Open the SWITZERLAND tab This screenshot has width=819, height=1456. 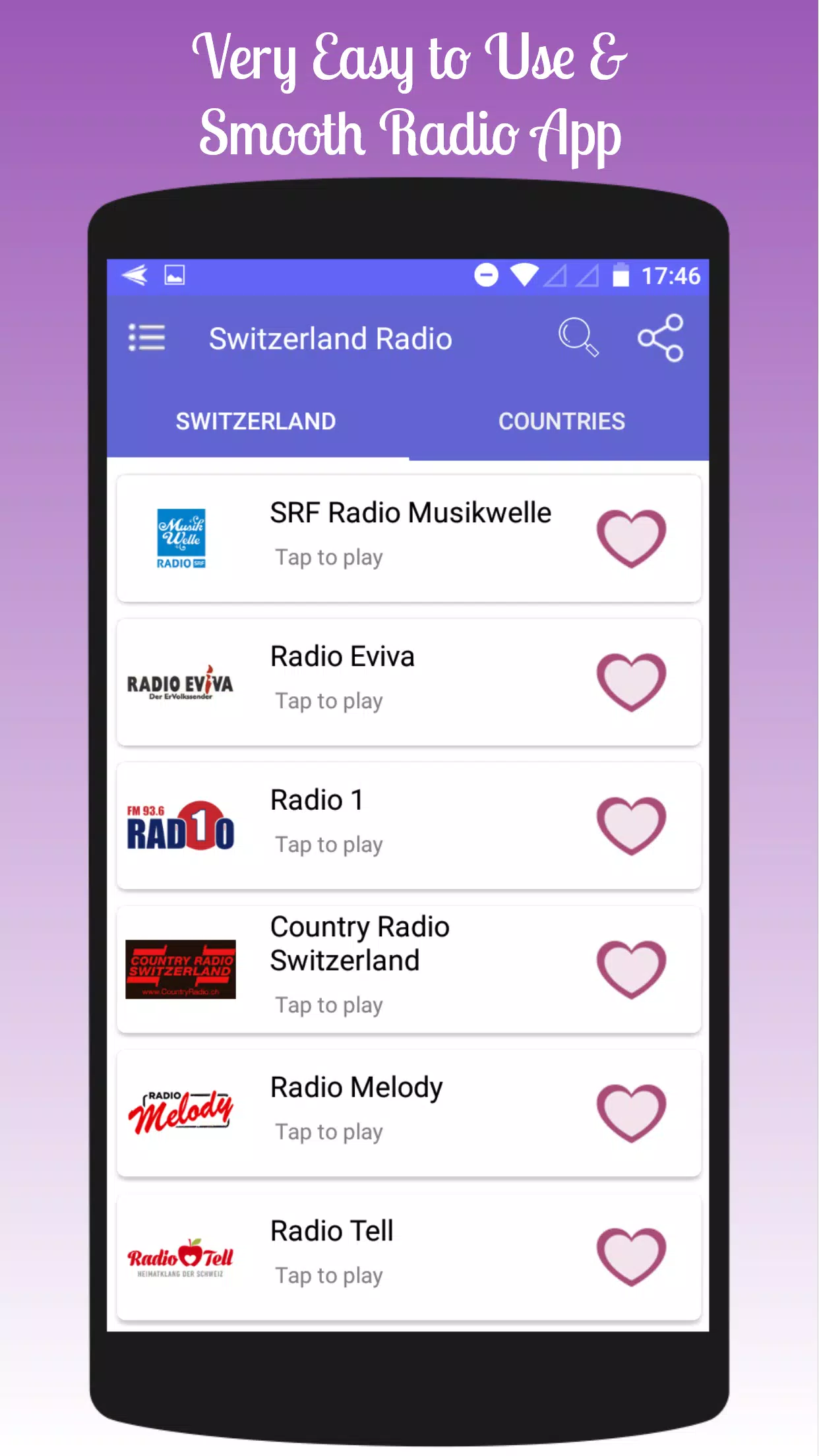256,421
